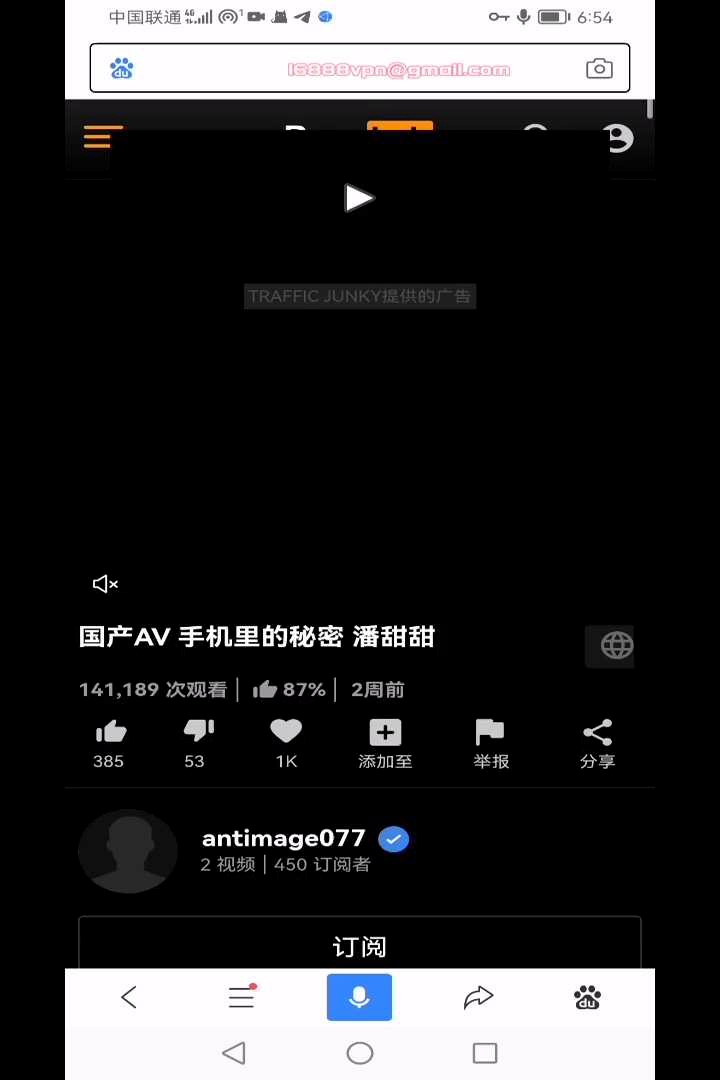Open the antimage077 channel
720x1080 pixels.
point(284,838)
